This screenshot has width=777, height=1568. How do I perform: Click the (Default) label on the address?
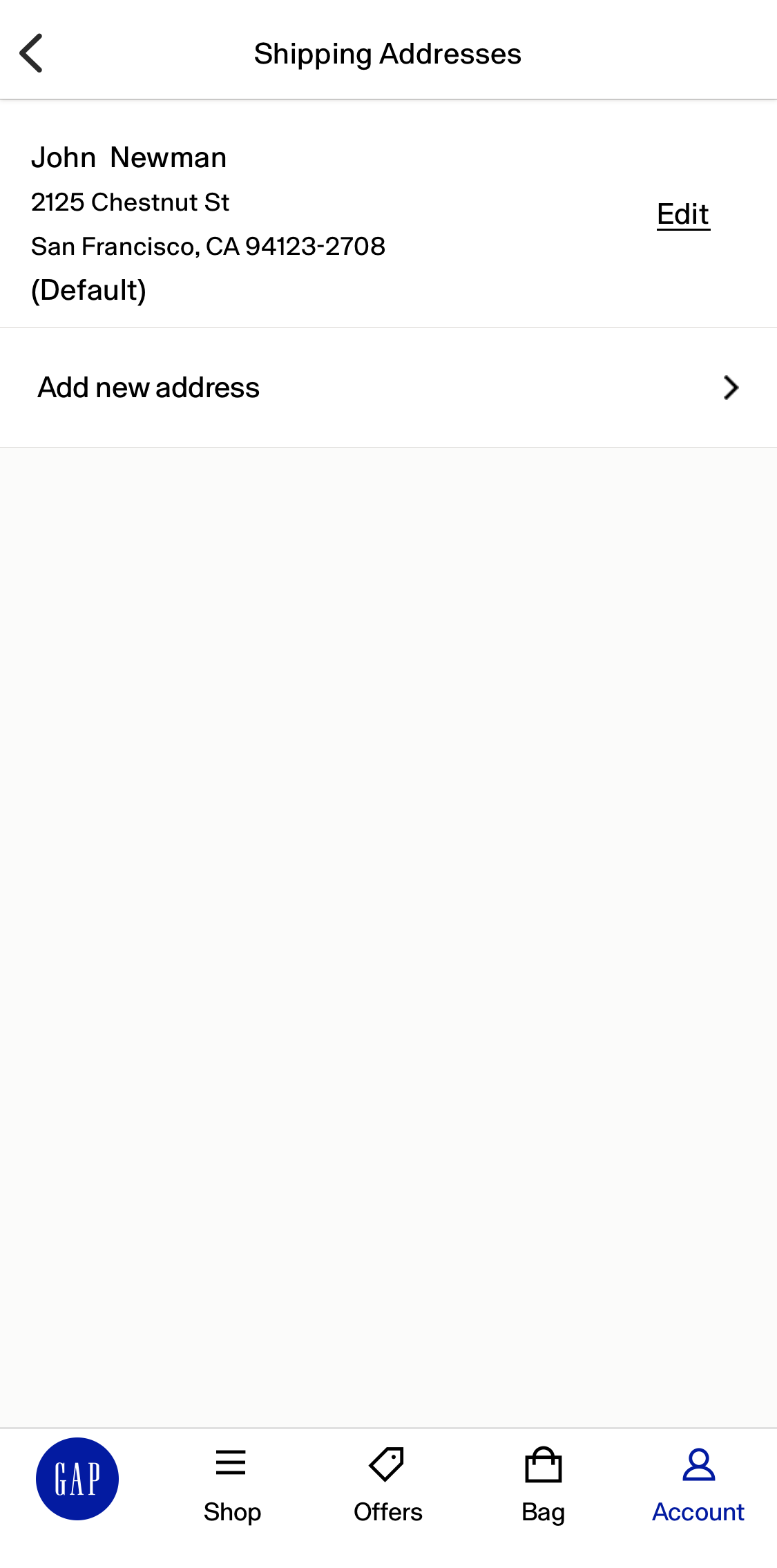pyautogui.click(x=89, y=289)
